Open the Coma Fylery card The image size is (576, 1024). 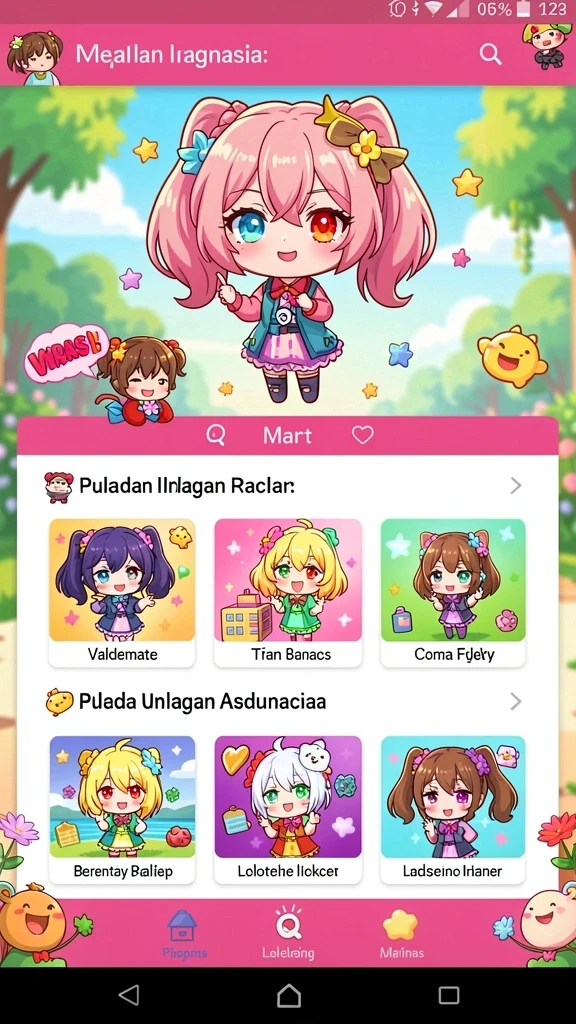coord(453,593)
